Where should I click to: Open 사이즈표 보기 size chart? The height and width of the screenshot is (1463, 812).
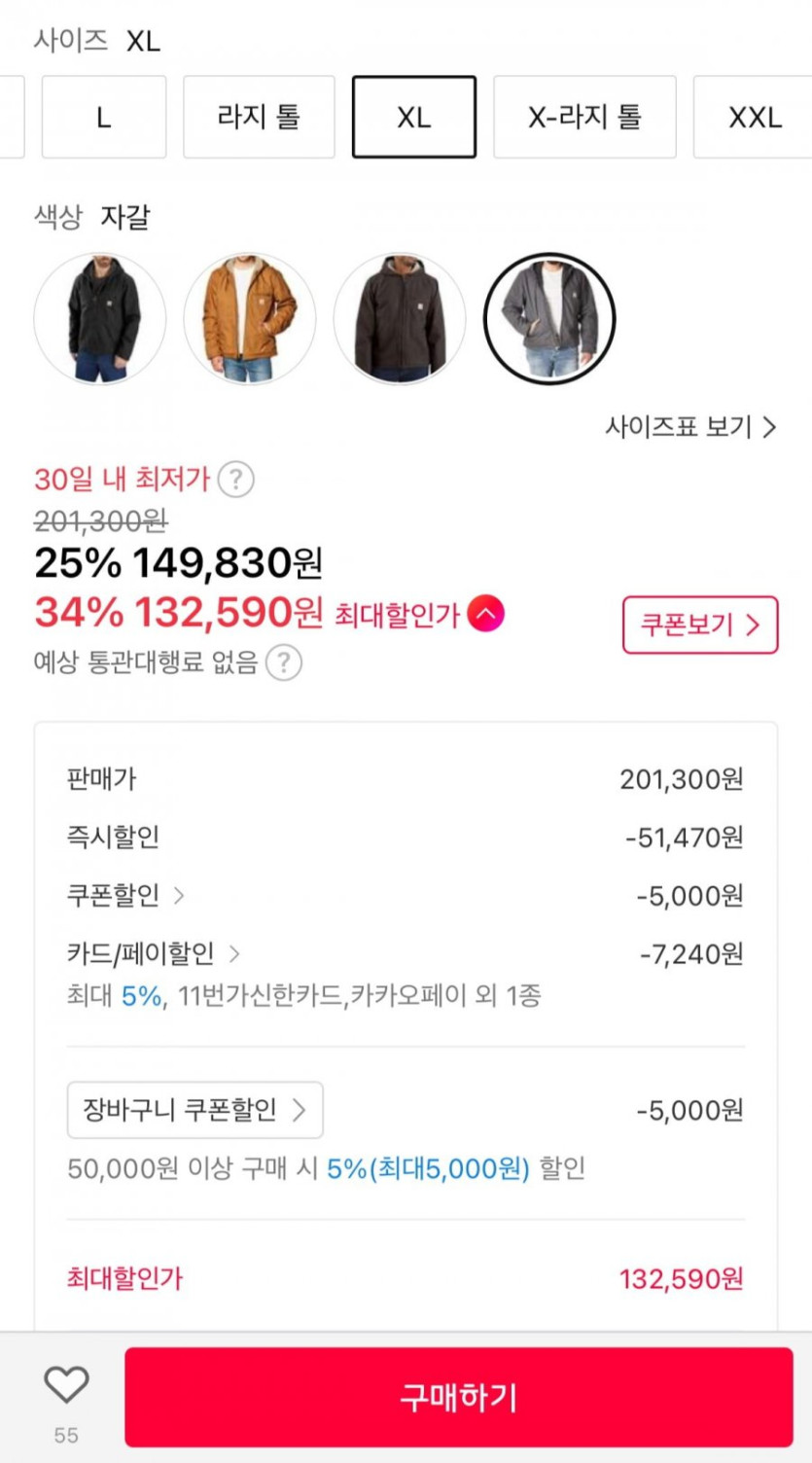pos(690,427)
